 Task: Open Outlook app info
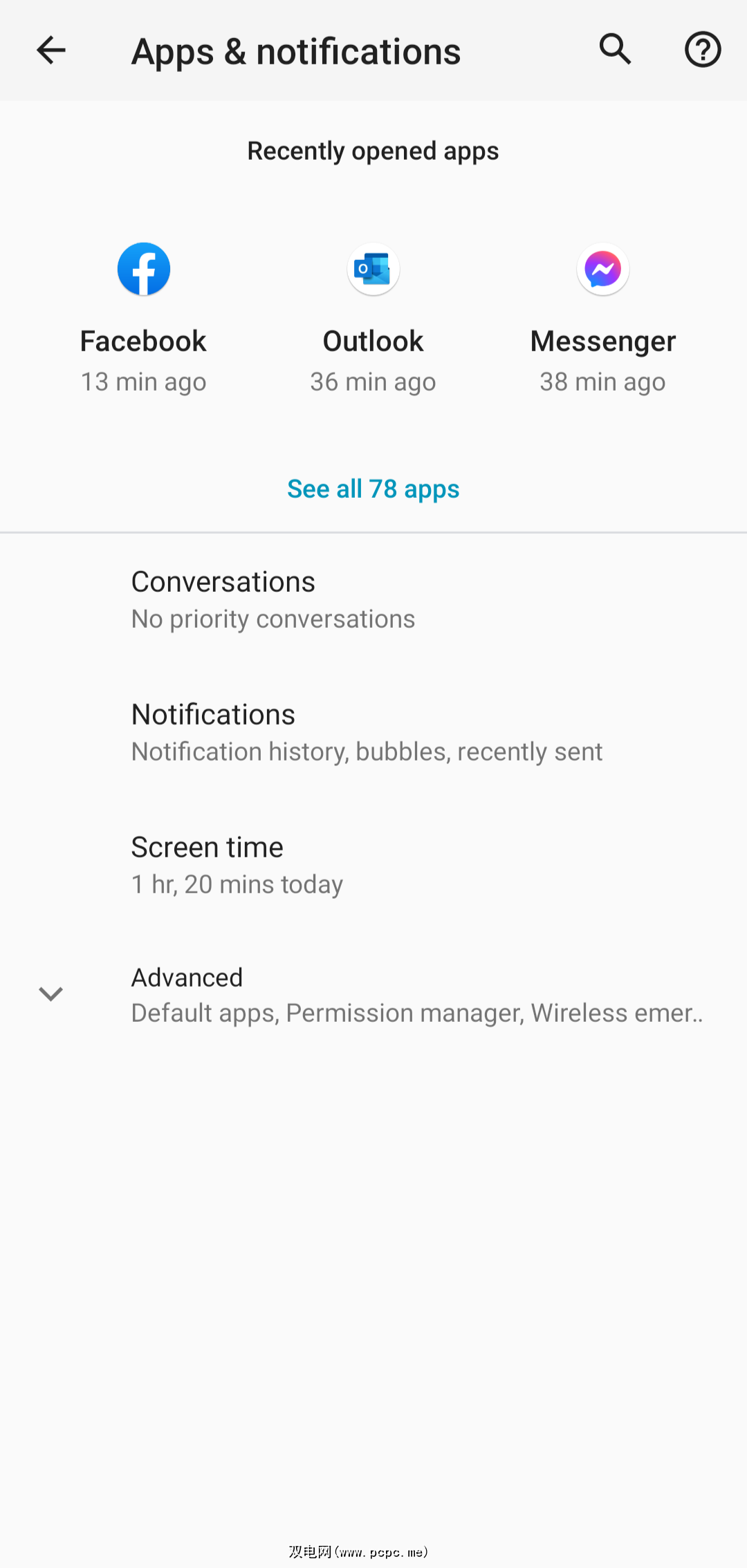(373, 318)
